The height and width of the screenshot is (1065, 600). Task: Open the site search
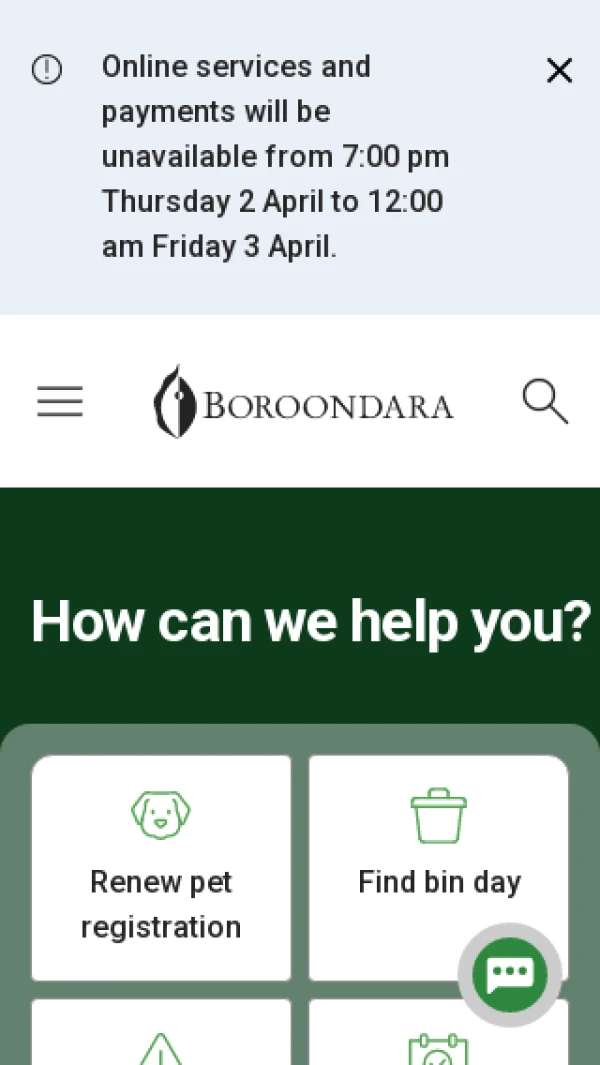[545, 402]
